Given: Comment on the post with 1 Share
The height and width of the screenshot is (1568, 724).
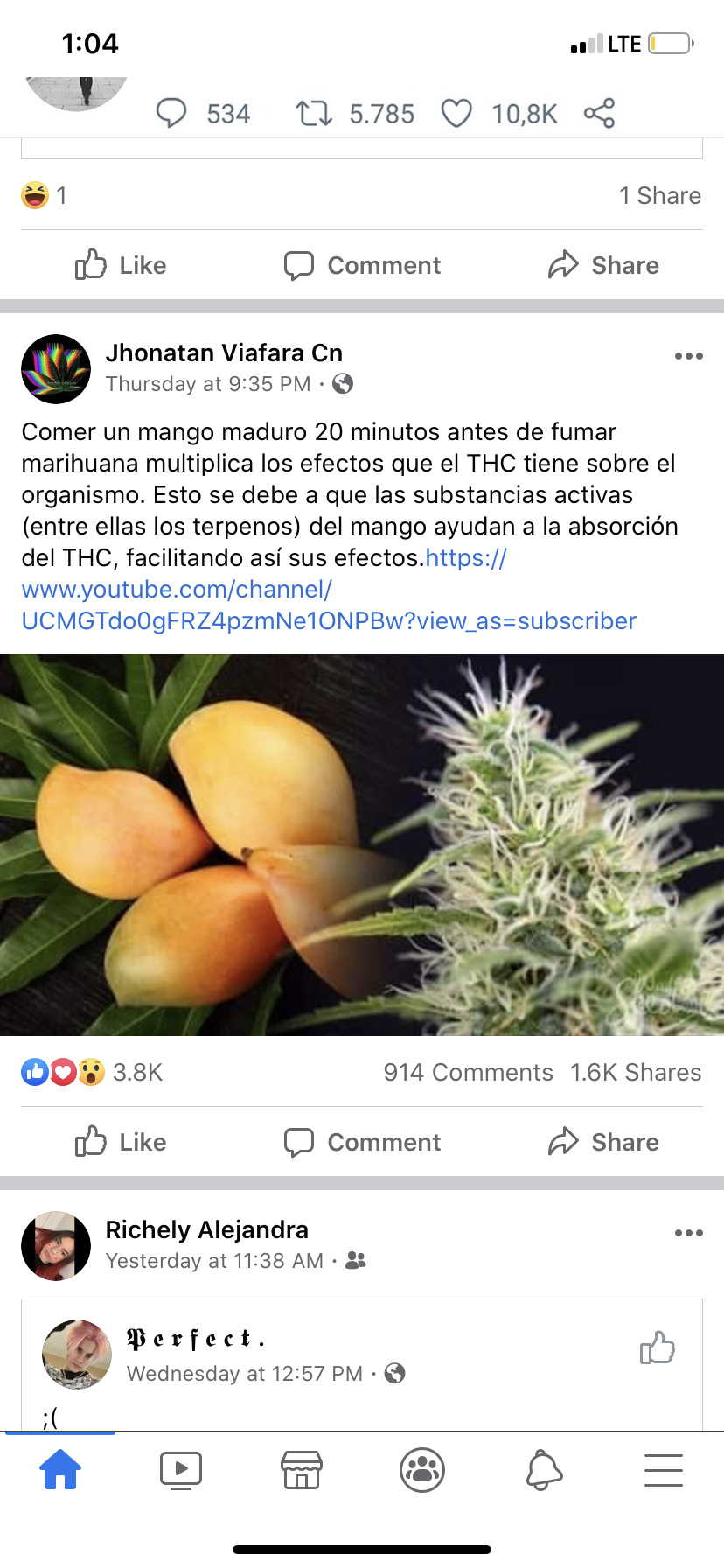Looking at the screenshot, I should (x=362, y=265).
